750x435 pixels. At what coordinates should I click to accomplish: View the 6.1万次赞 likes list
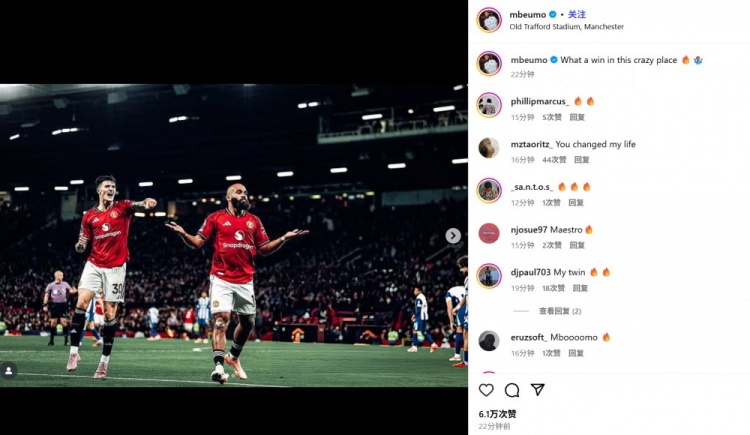497,414
